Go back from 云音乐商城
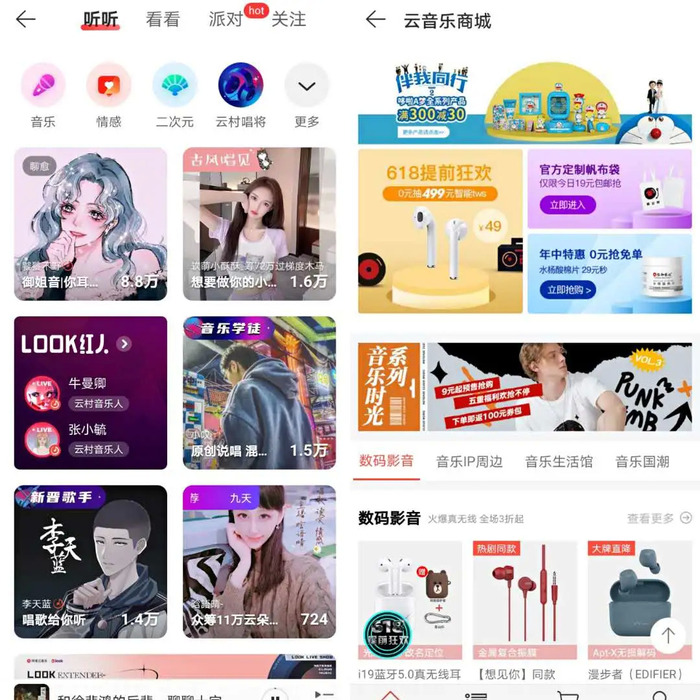Screen dimensions: 700x700 [x=376, y=19]
